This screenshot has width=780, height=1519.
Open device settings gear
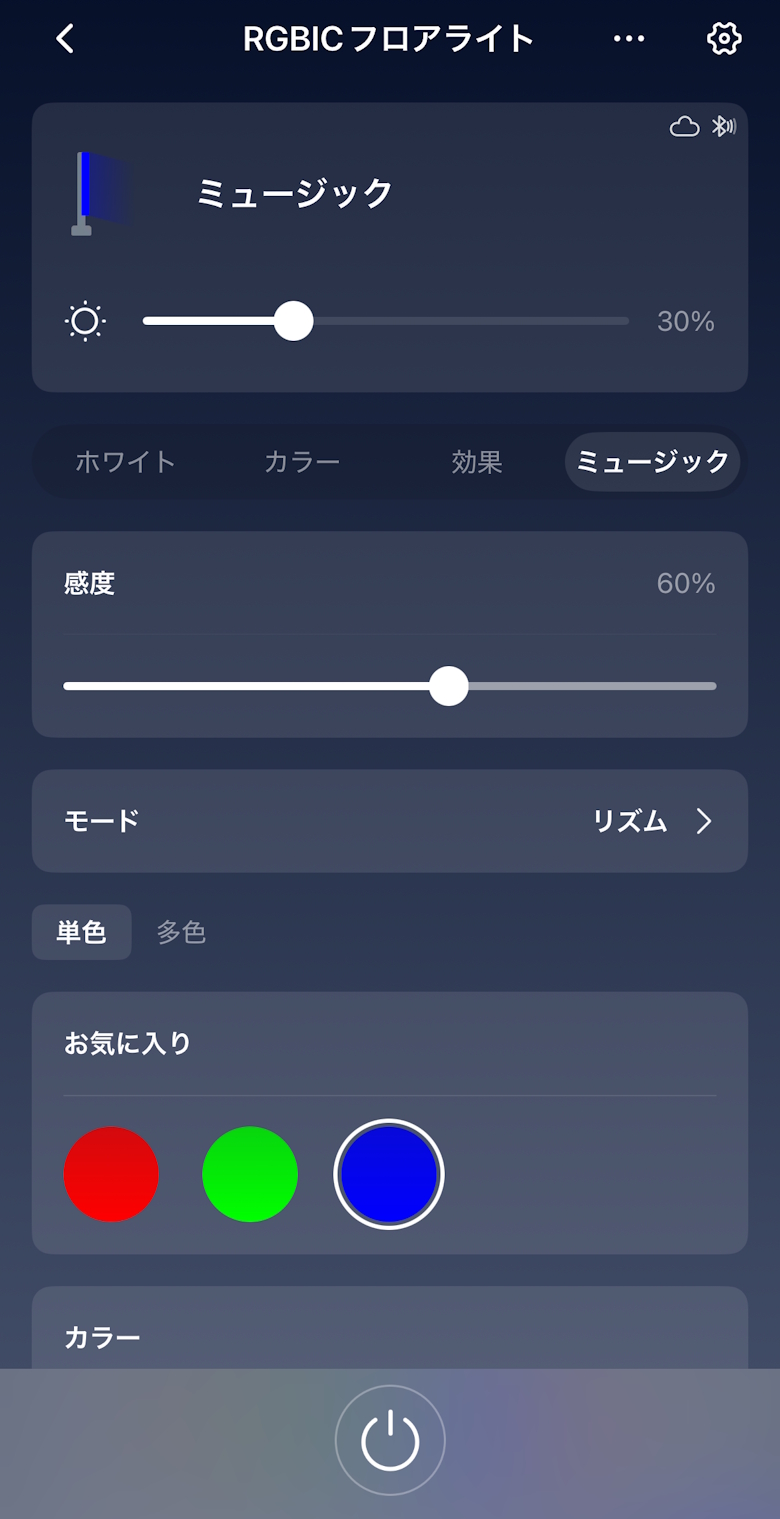tap(723, 39)
